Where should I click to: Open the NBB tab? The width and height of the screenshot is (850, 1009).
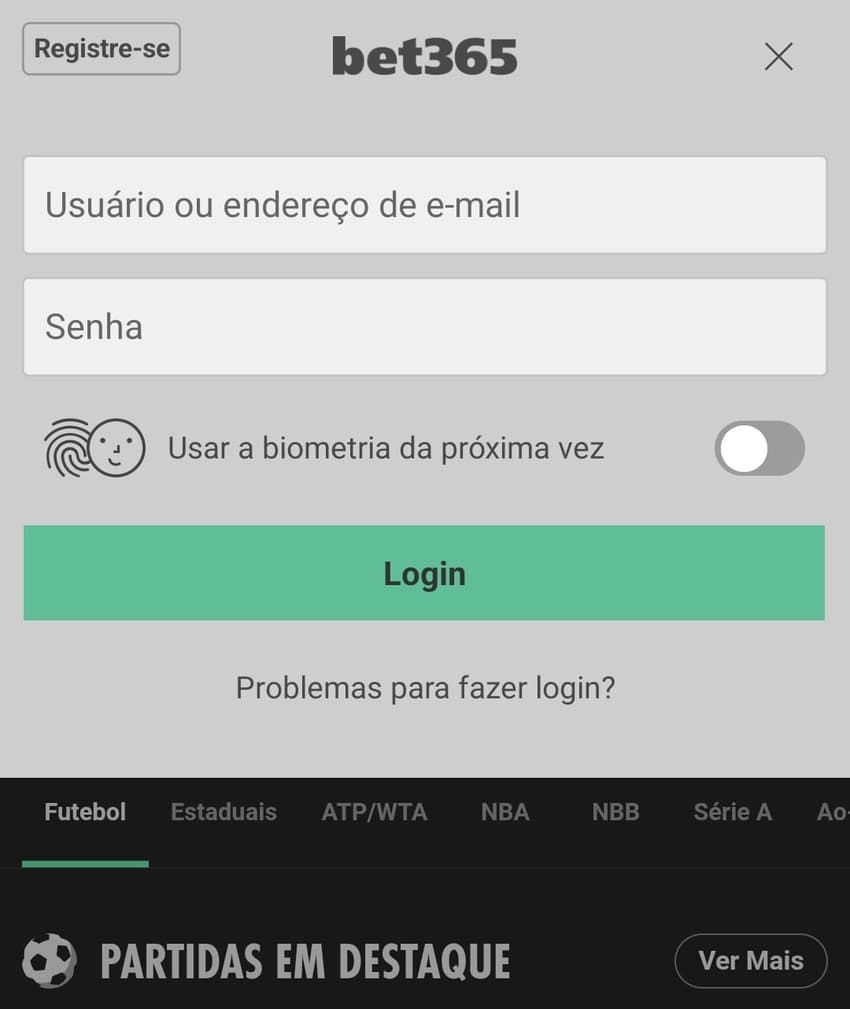(614, 812)
